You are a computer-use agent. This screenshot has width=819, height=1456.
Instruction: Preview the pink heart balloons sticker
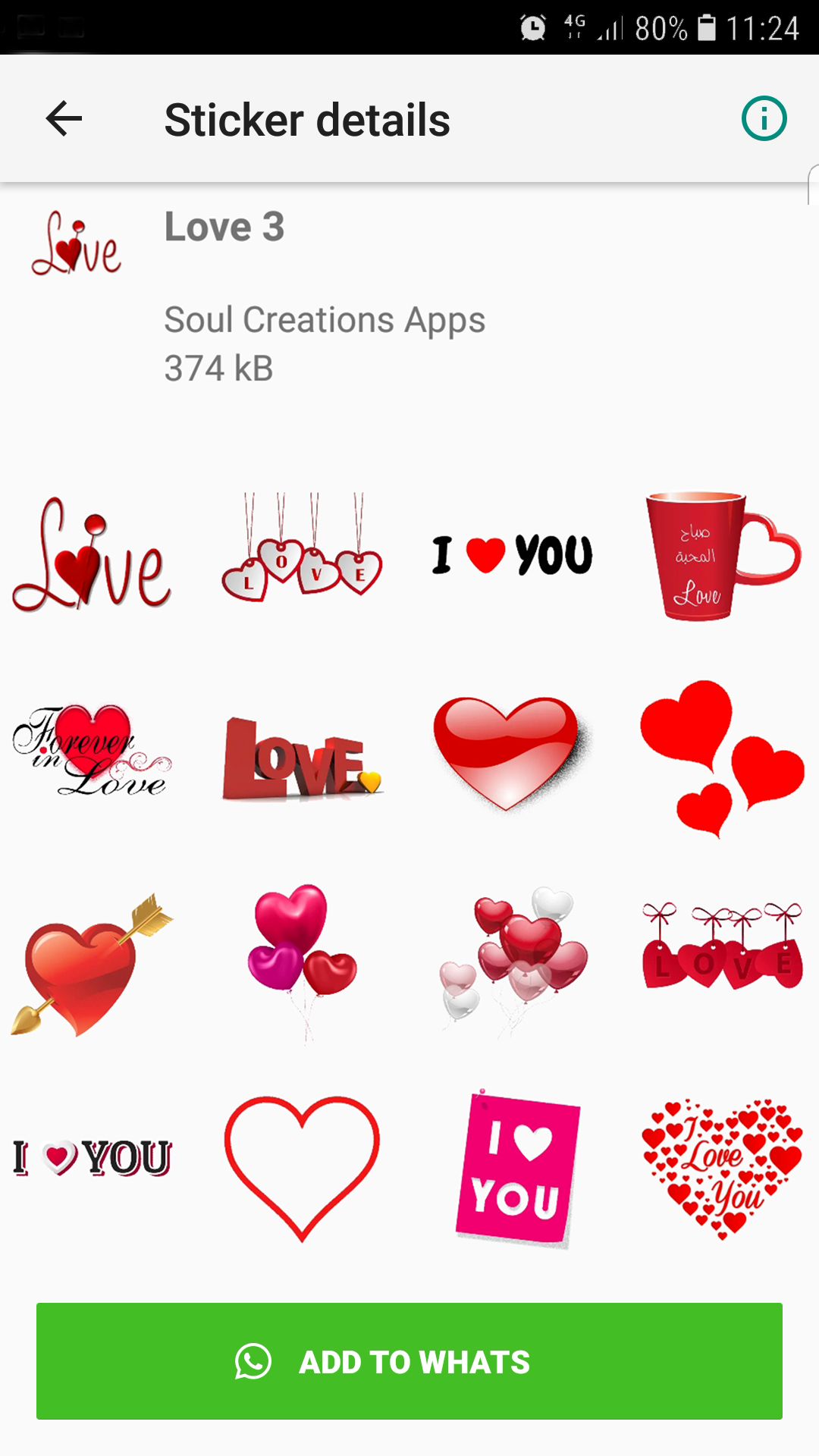coord(302,957)
